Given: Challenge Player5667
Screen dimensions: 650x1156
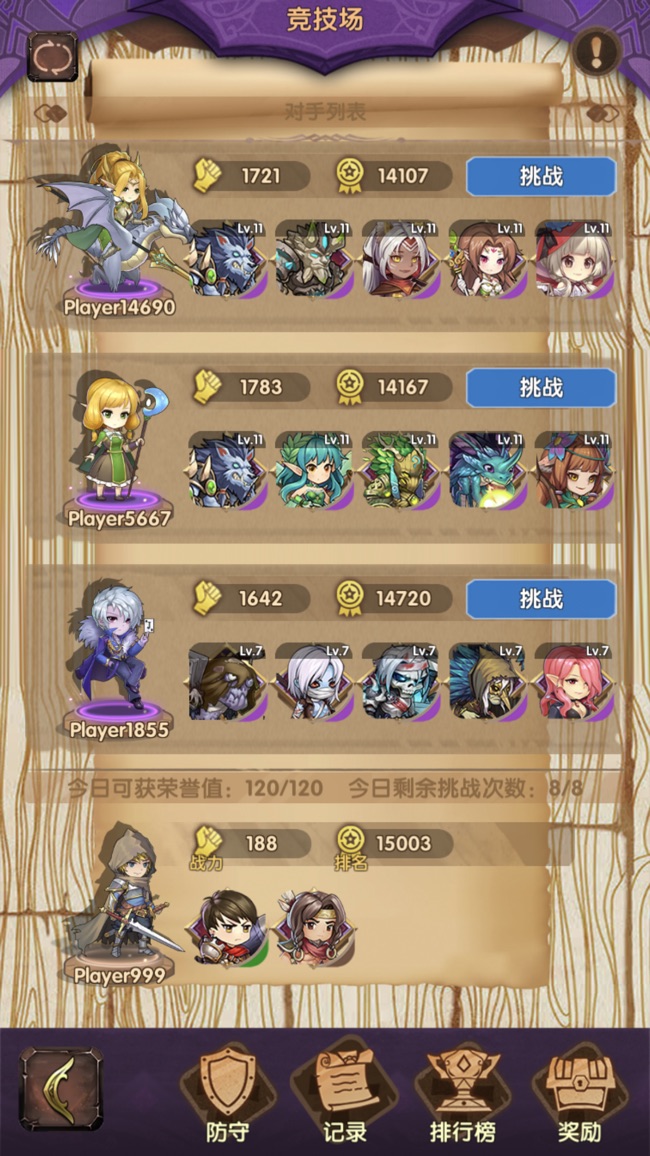Looking at the screenshot, I should tap(541, 388).
